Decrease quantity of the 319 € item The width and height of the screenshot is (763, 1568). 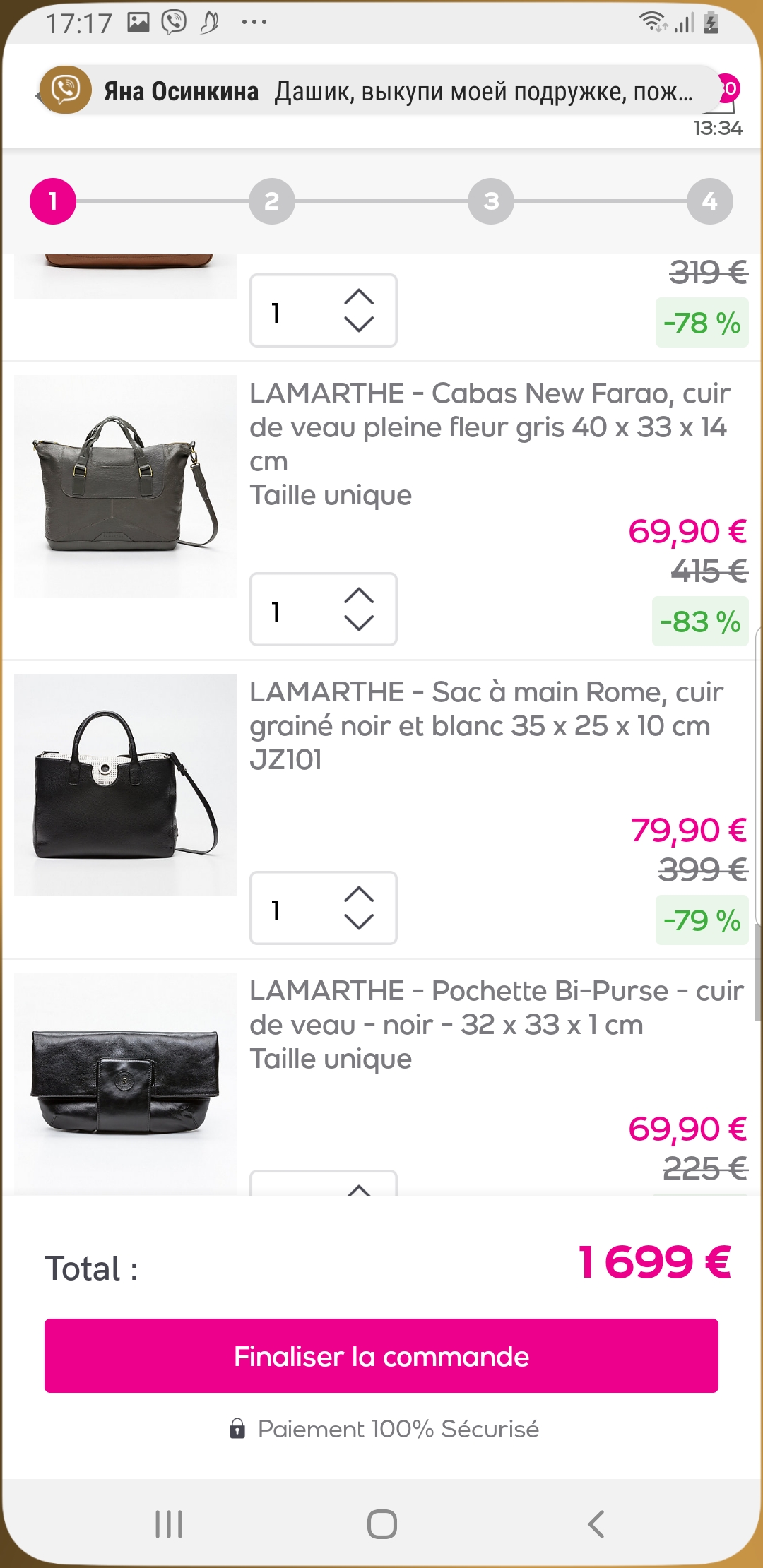click(359, 324)
